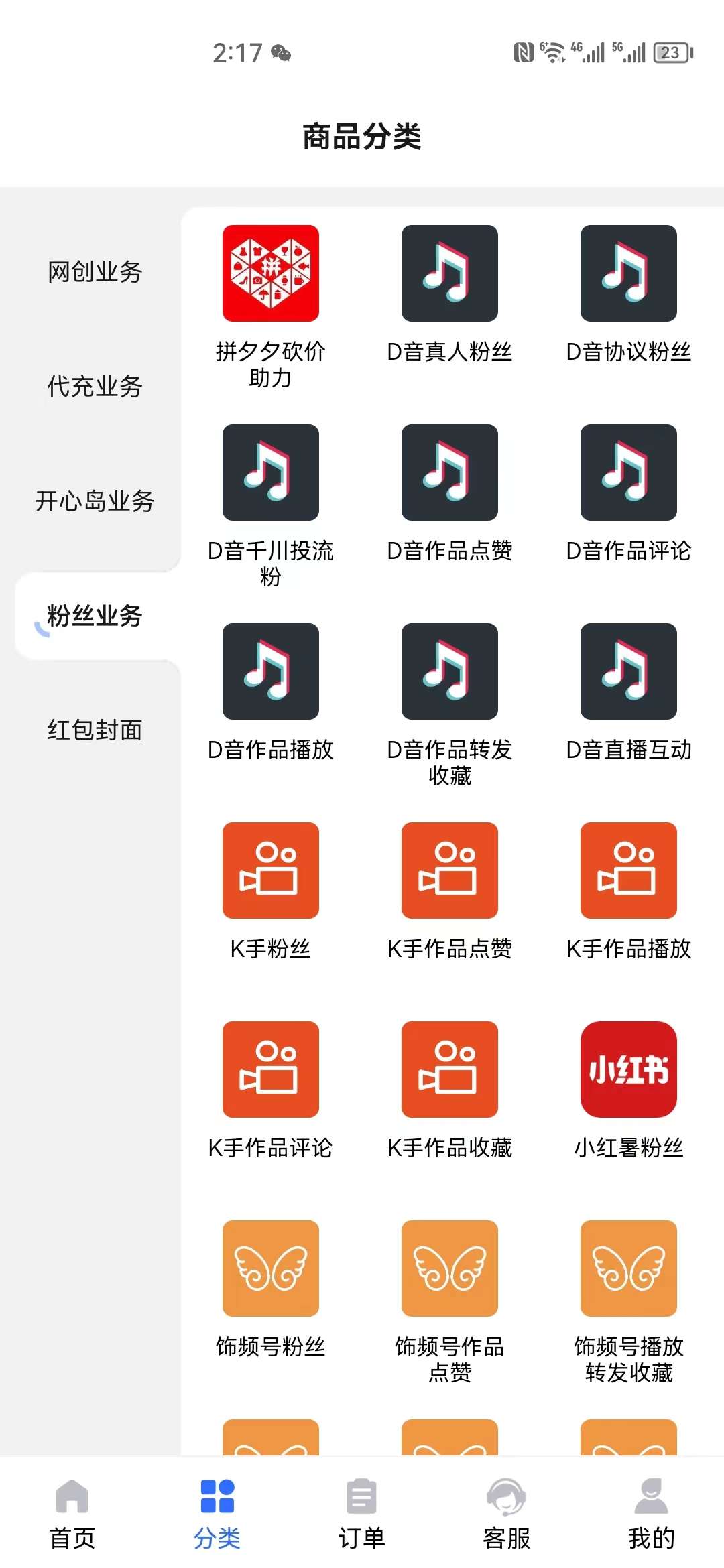Open 拼夕夕砍价助力 item
724x1568 pixels.
(x=271, y=307)
